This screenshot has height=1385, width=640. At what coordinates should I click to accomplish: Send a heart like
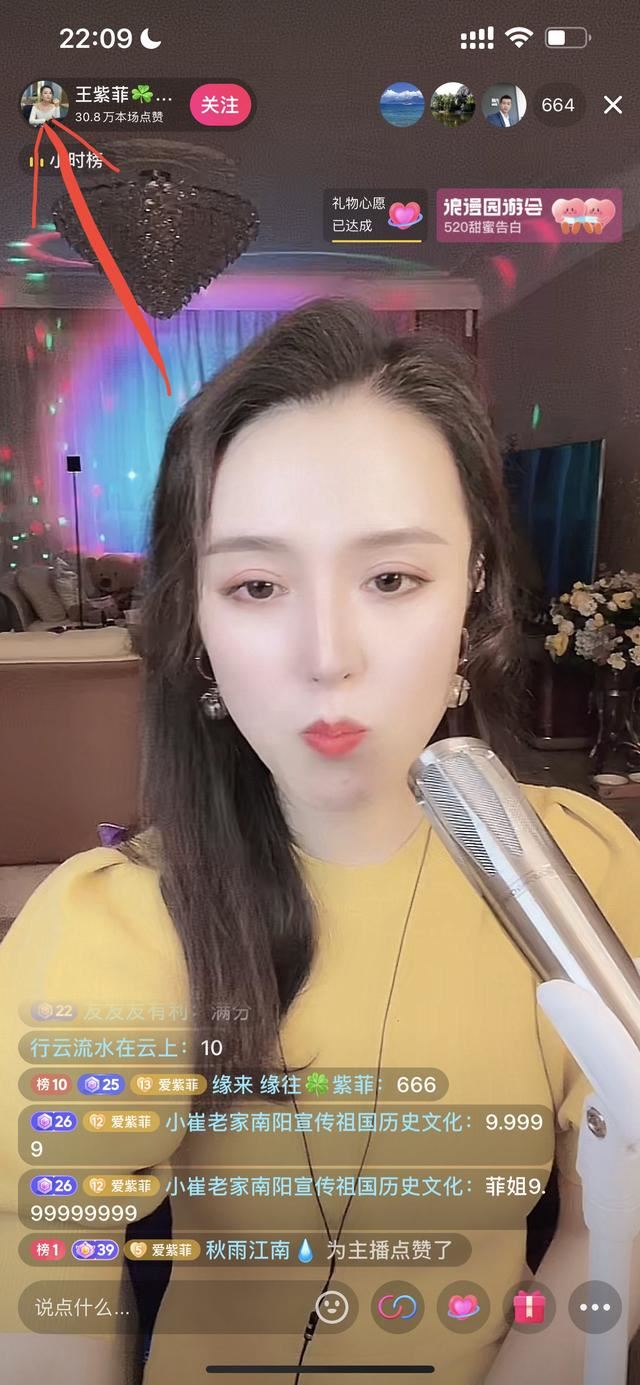coord(463,1306)
